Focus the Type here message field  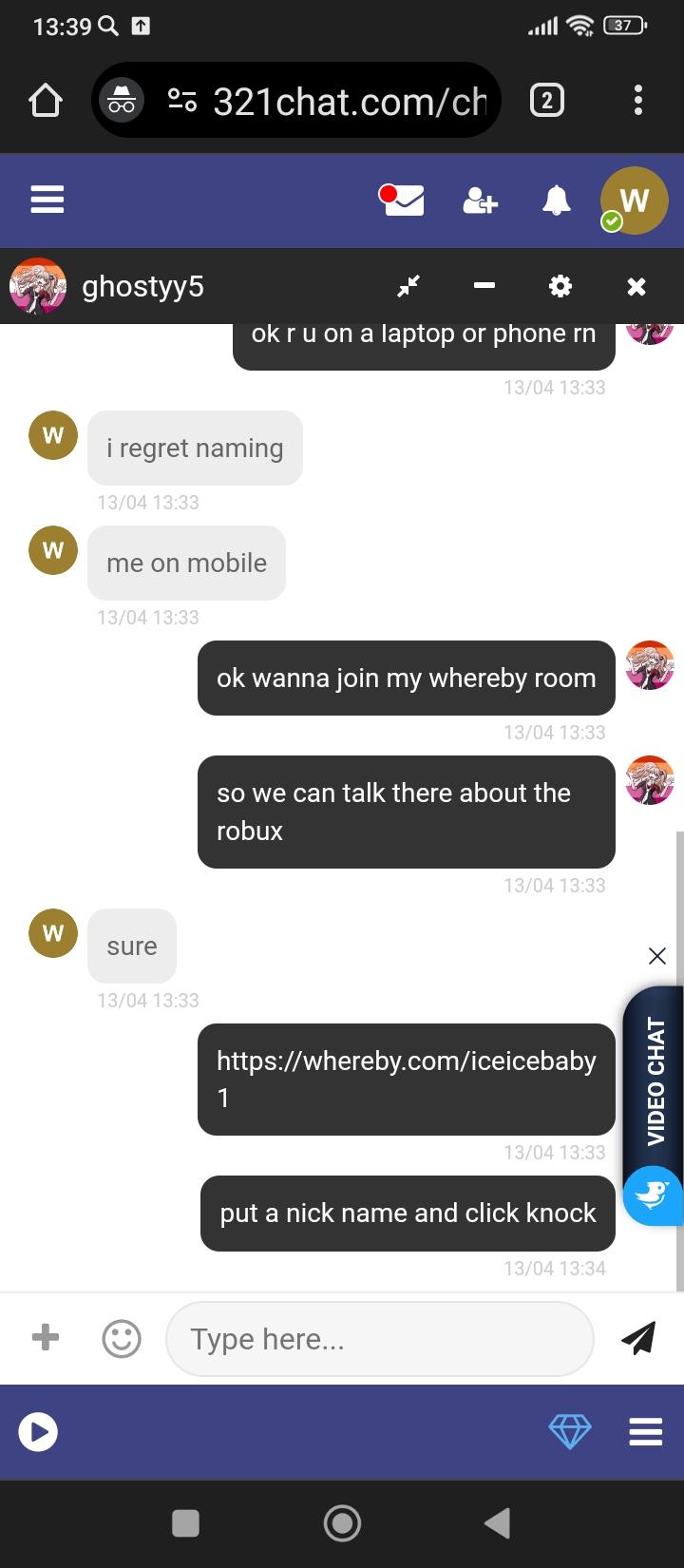[x=379, y=1339]
